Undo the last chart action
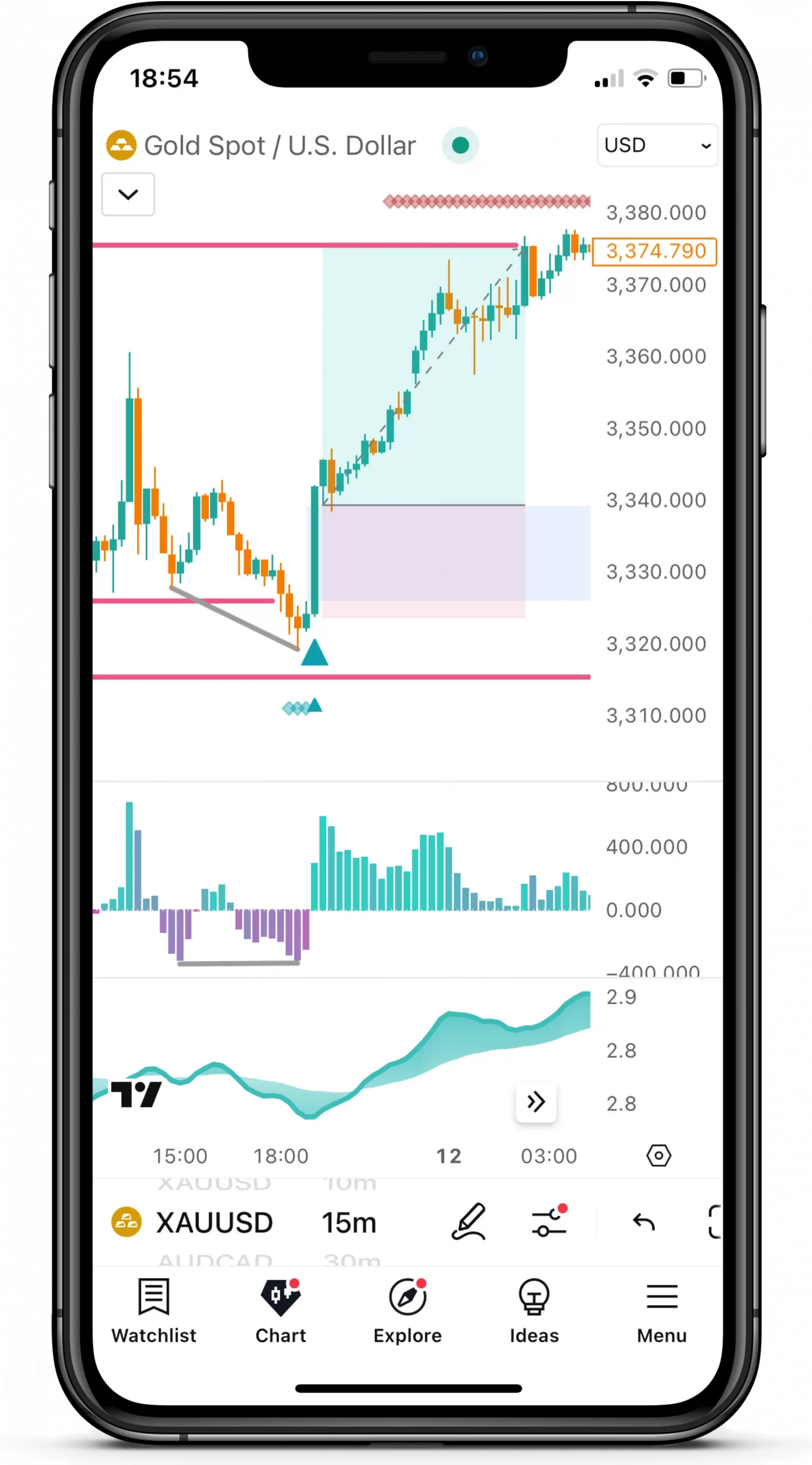 644,1222
